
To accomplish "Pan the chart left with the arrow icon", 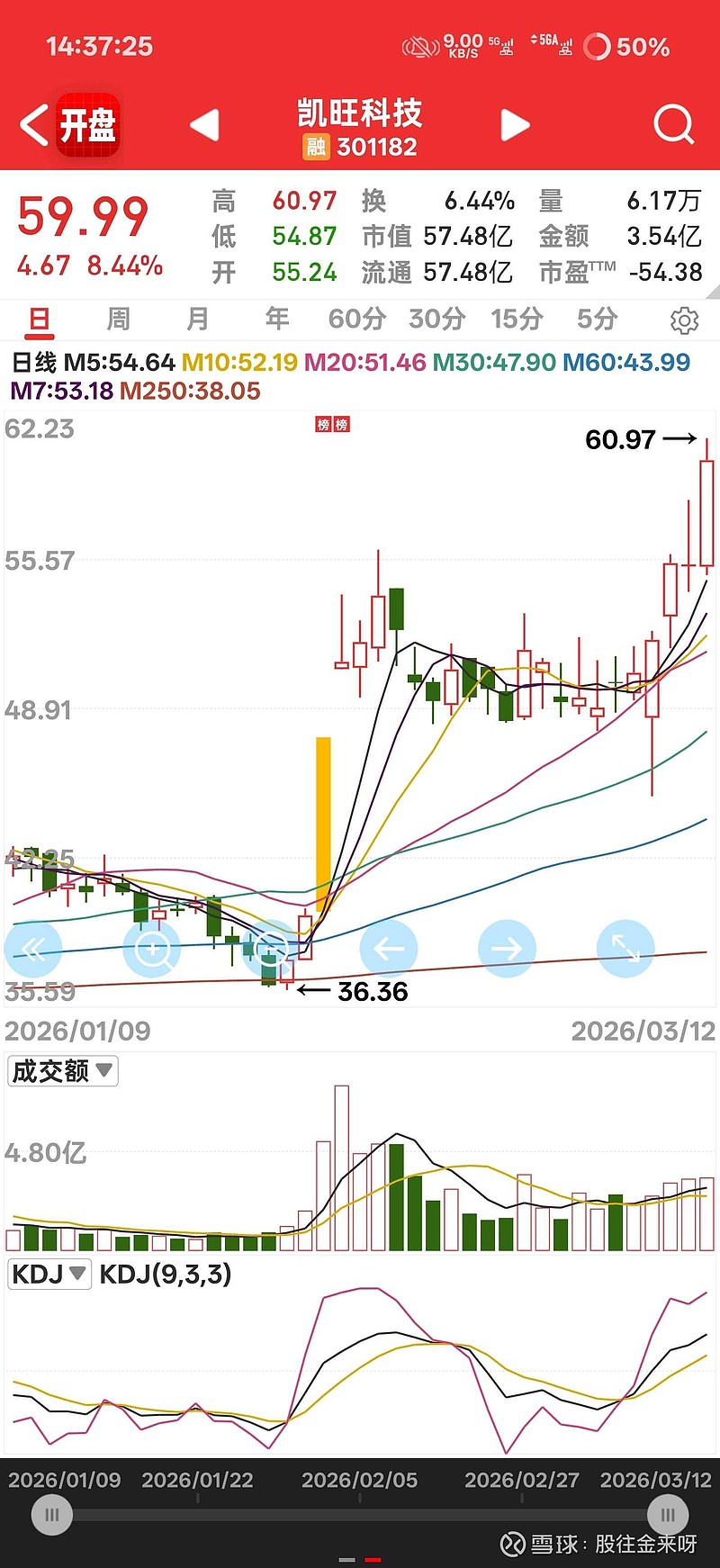I will (x=388, y=948).
